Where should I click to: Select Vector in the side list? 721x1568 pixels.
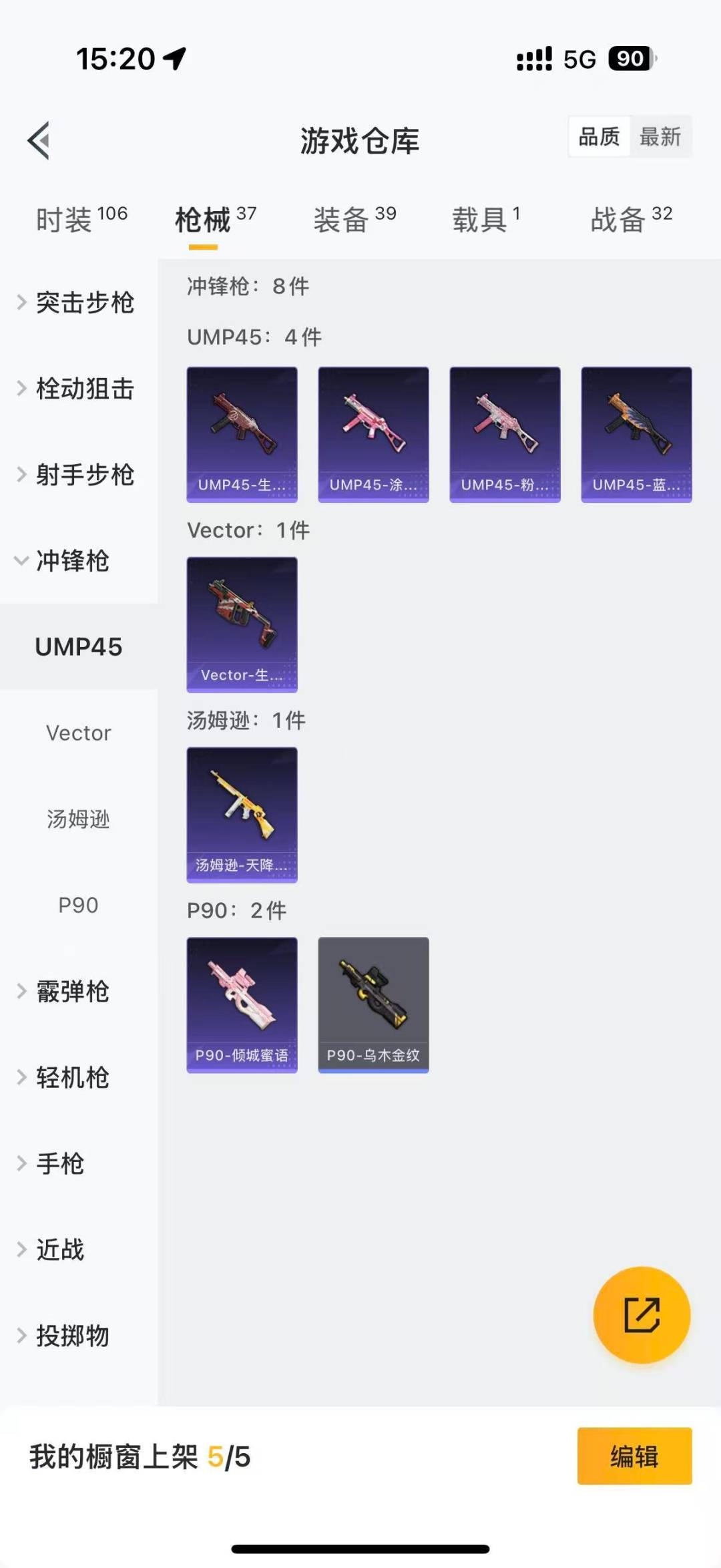pyautogui.click(x=79, y=733)
